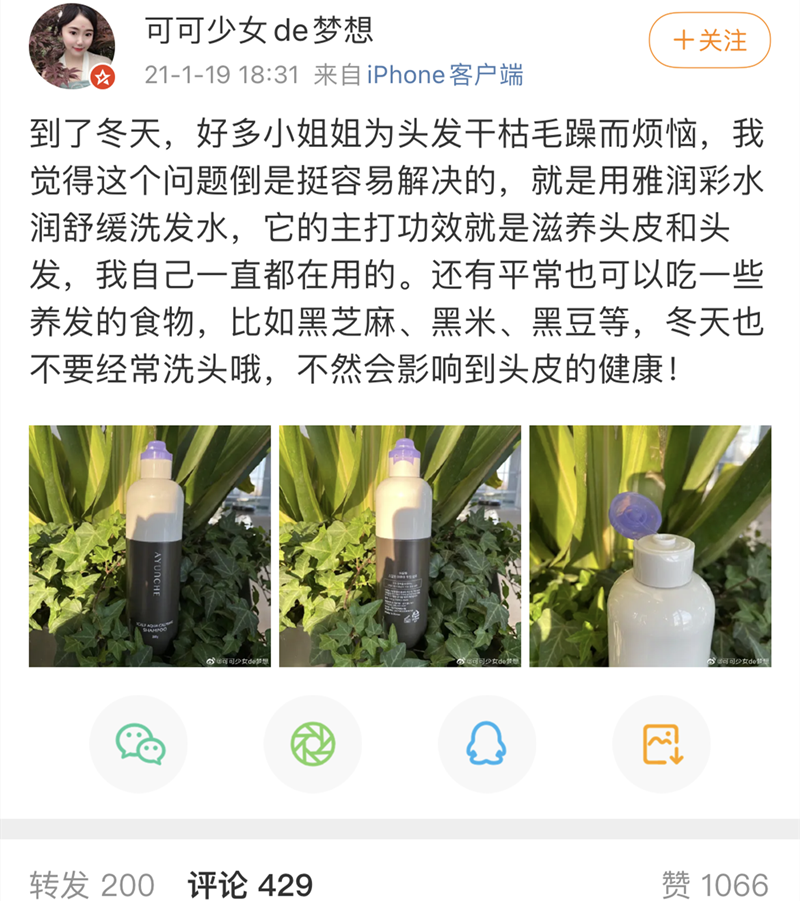Switch to the 评论 429 tab
800x901 pixels.
point(251,884)
